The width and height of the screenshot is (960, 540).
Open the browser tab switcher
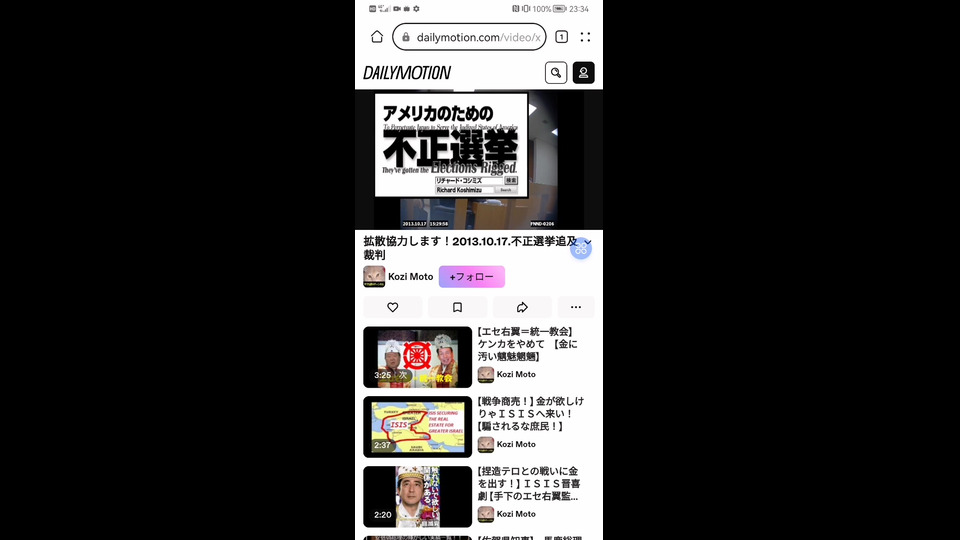[x=561, y=37]
